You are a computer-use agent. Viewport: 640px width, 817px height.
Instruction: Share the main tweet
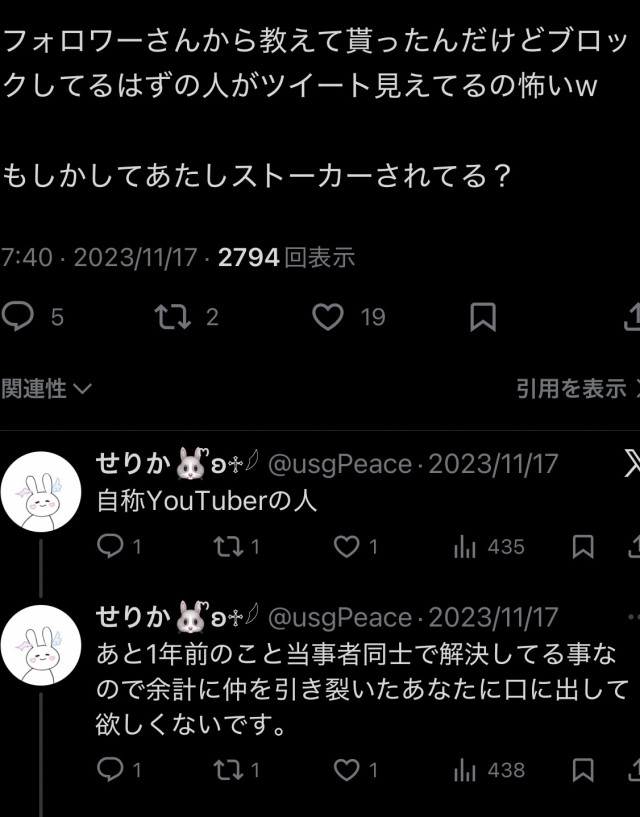[x=630, y=317]
